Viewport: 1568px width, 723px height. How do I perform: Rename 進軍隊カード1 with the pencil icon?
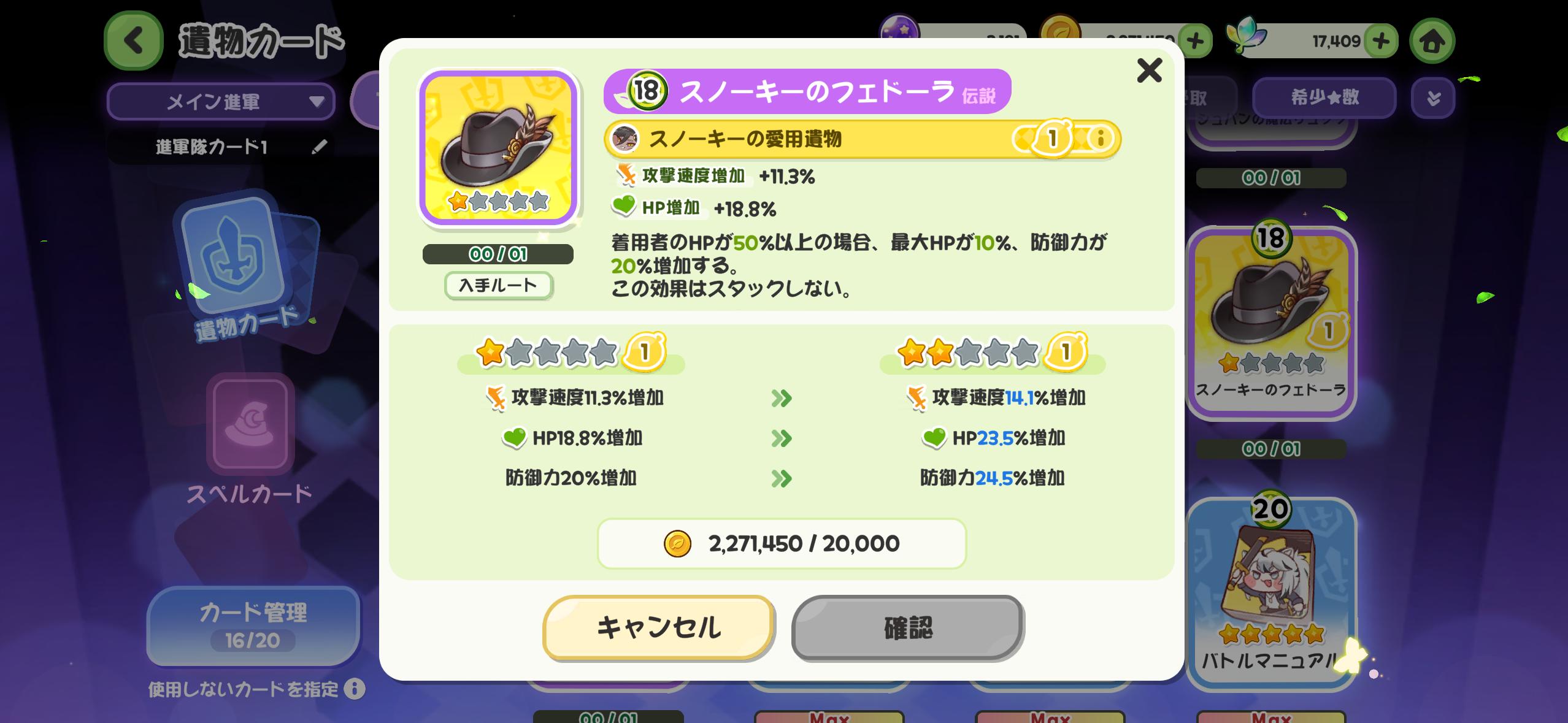[319, 147]
